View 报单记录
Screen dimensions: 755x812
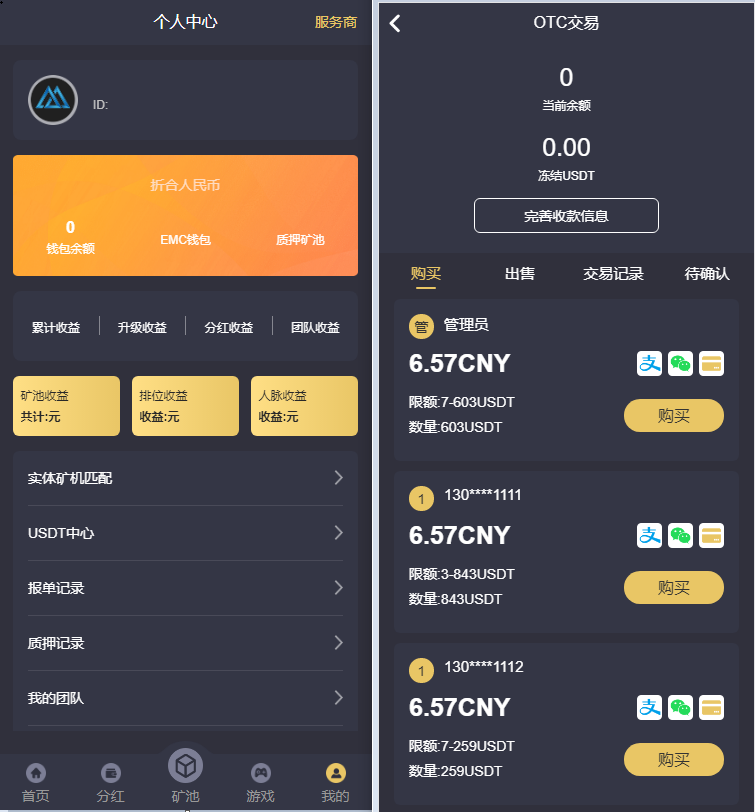pyautogui.click(x=185, y=588)
